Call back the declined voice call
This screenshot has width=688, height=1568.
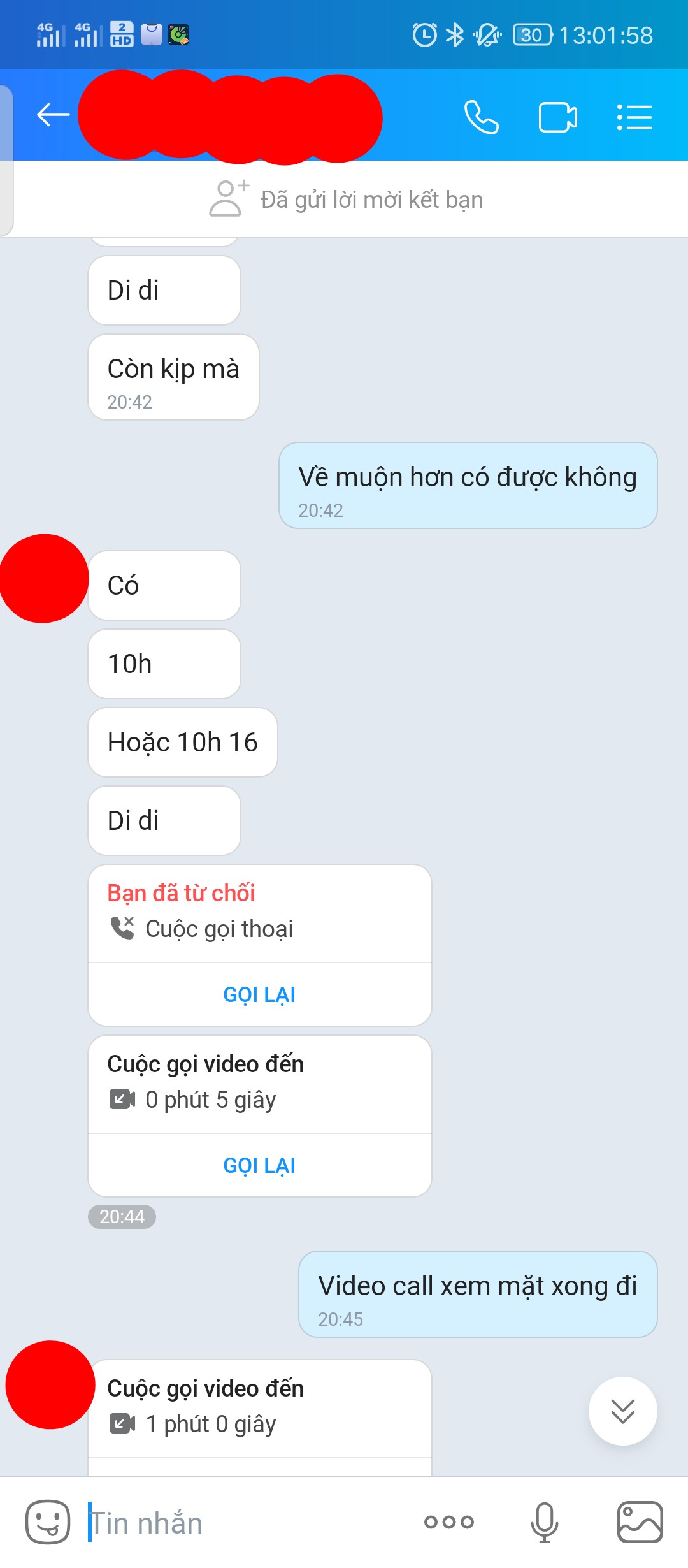[x=259, y=994]
